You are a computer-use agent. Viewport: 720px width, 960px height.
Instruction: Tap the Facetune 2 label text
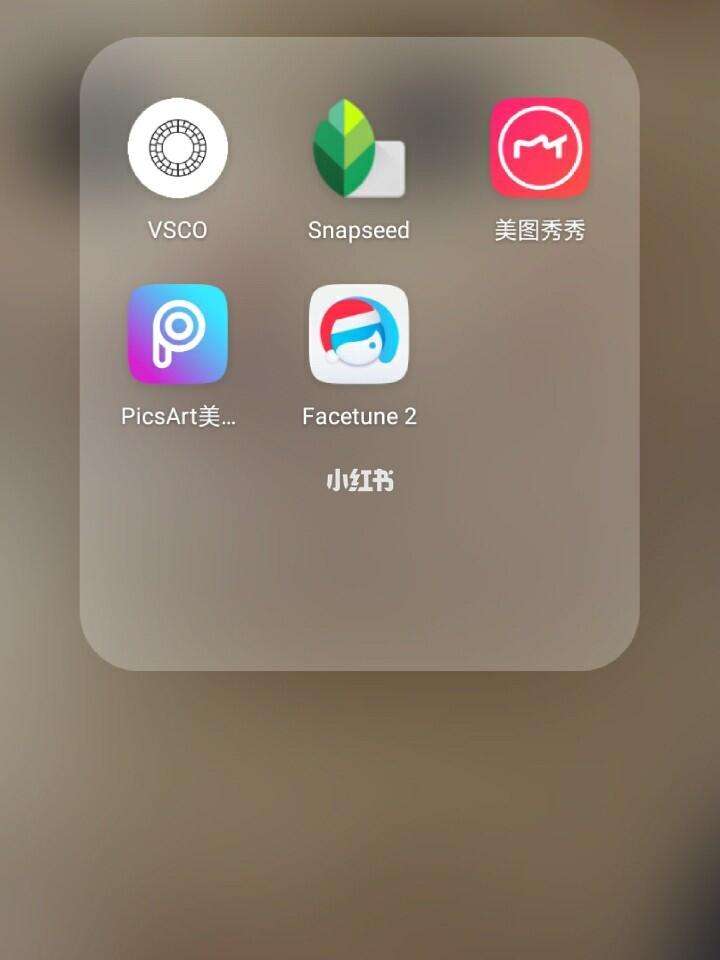358,417
